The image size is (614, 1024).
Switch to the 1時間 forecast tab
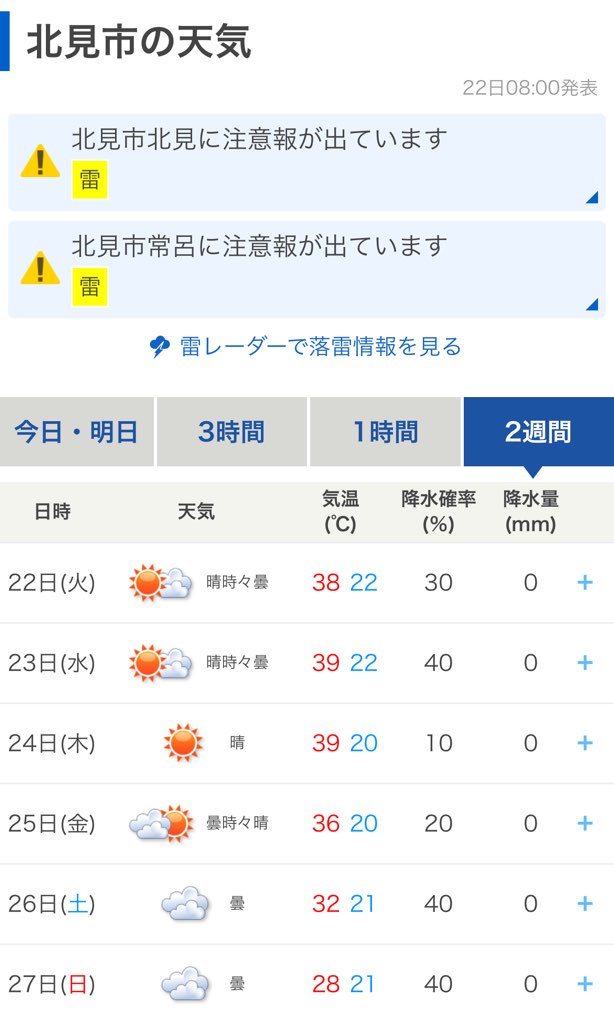[385, 432]
